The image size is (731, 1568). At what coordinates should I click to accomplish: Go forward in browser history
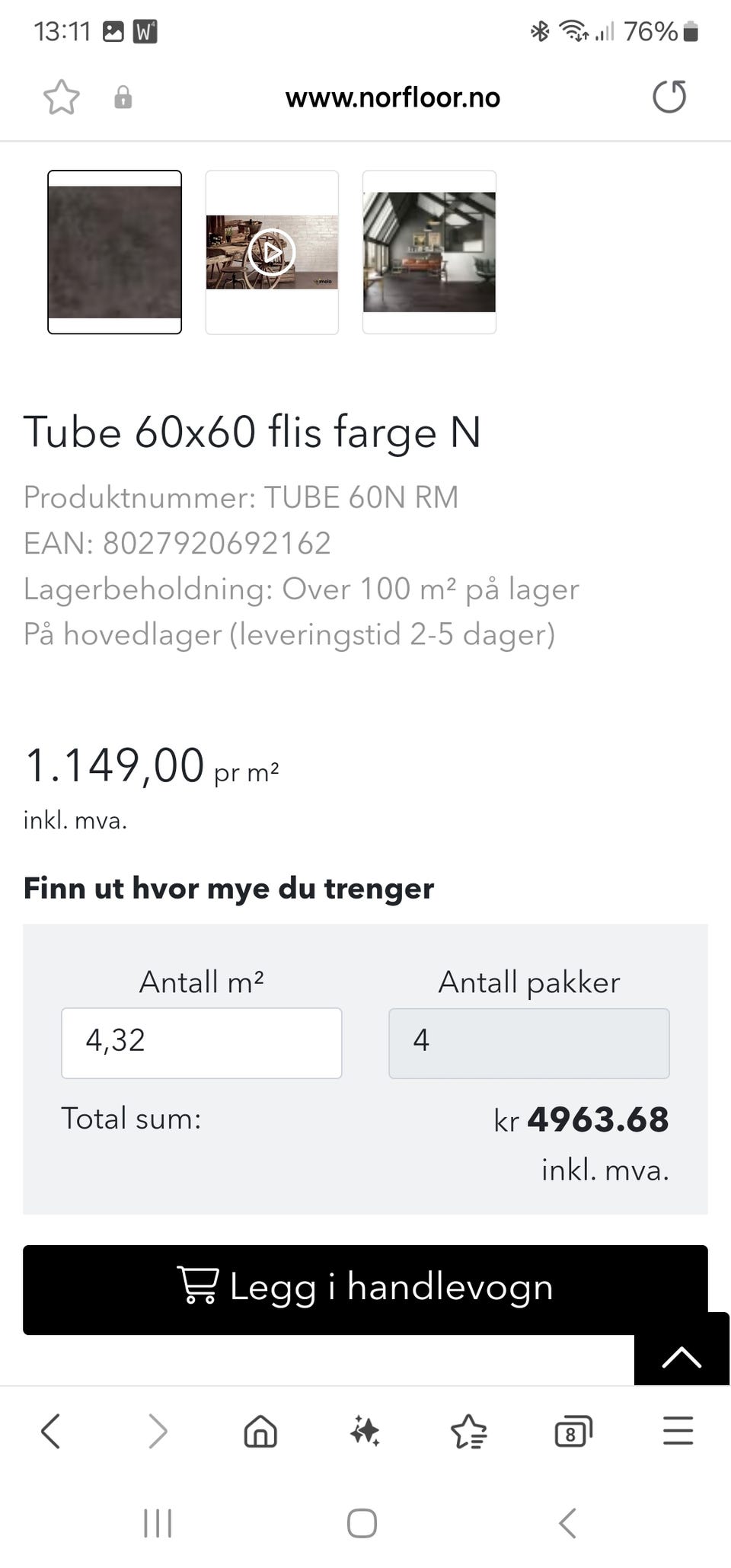(x=157, y=1432)
